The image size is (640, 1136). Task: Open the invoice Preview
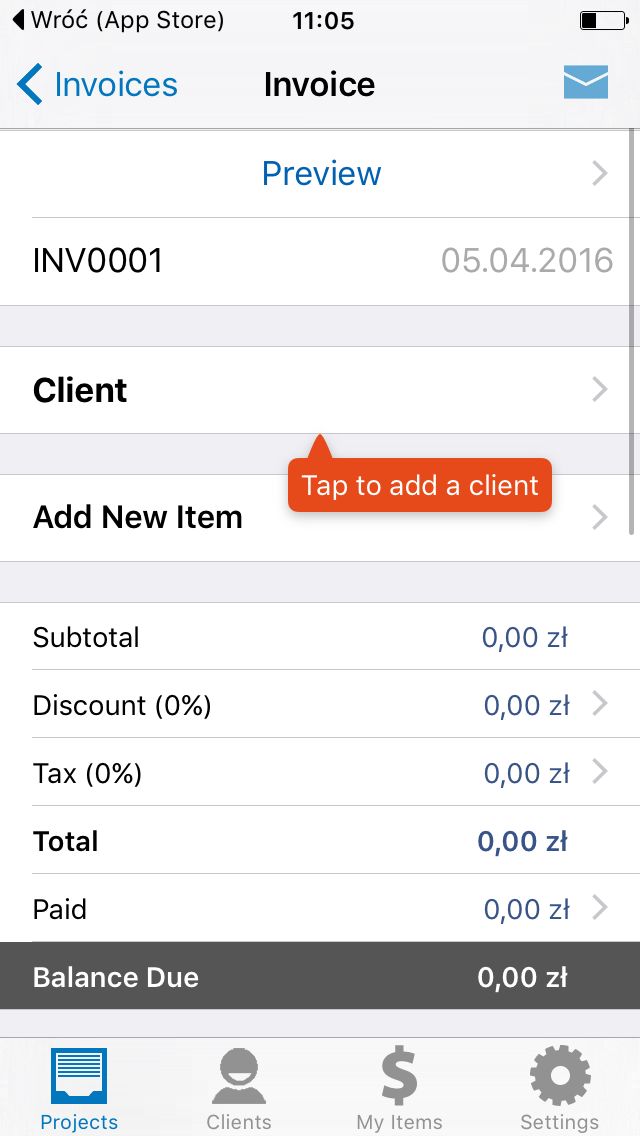[x=320, y=174]
